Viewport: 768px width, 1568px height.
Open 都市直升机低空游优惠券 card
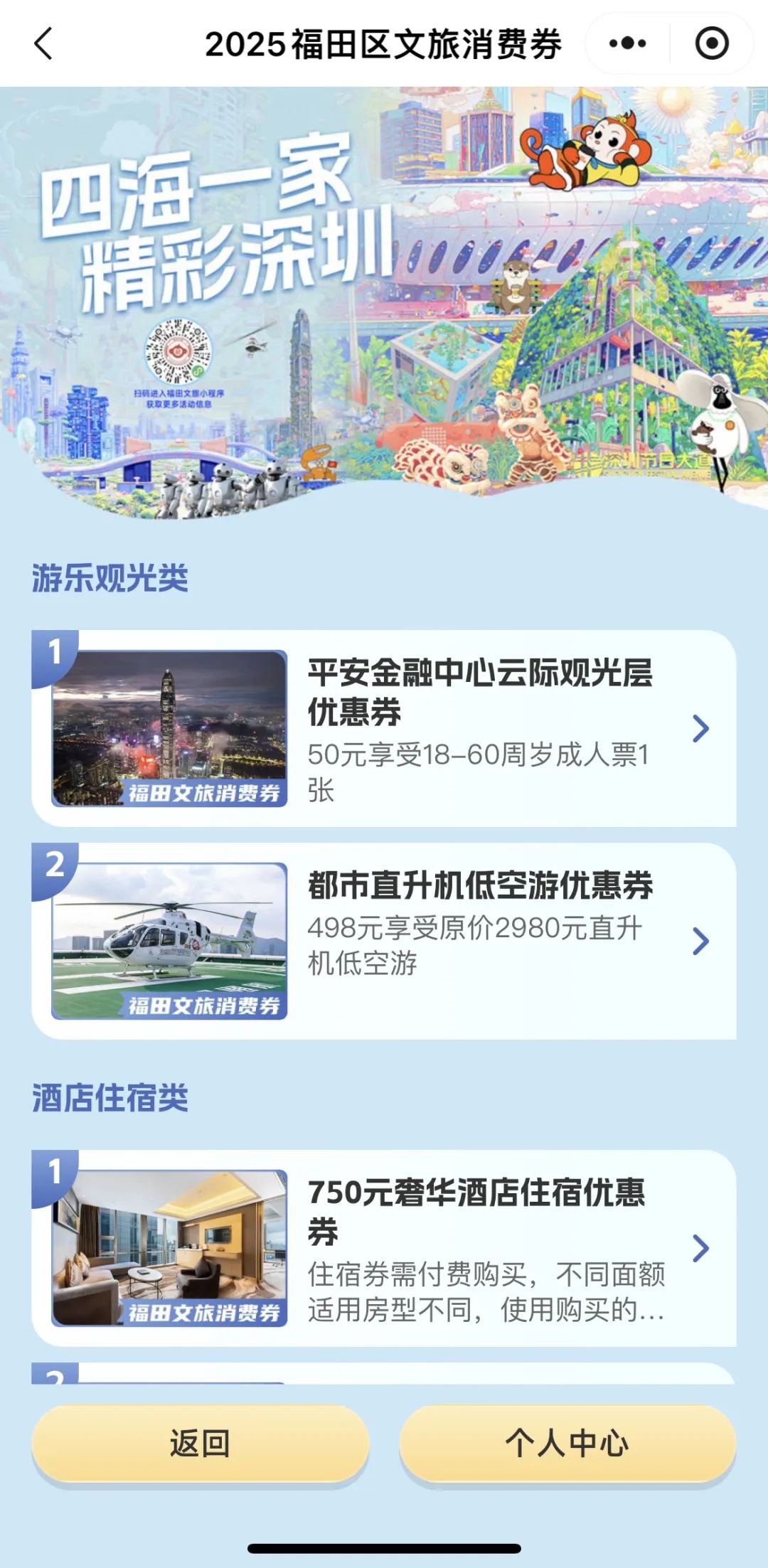tap(384, 941)
